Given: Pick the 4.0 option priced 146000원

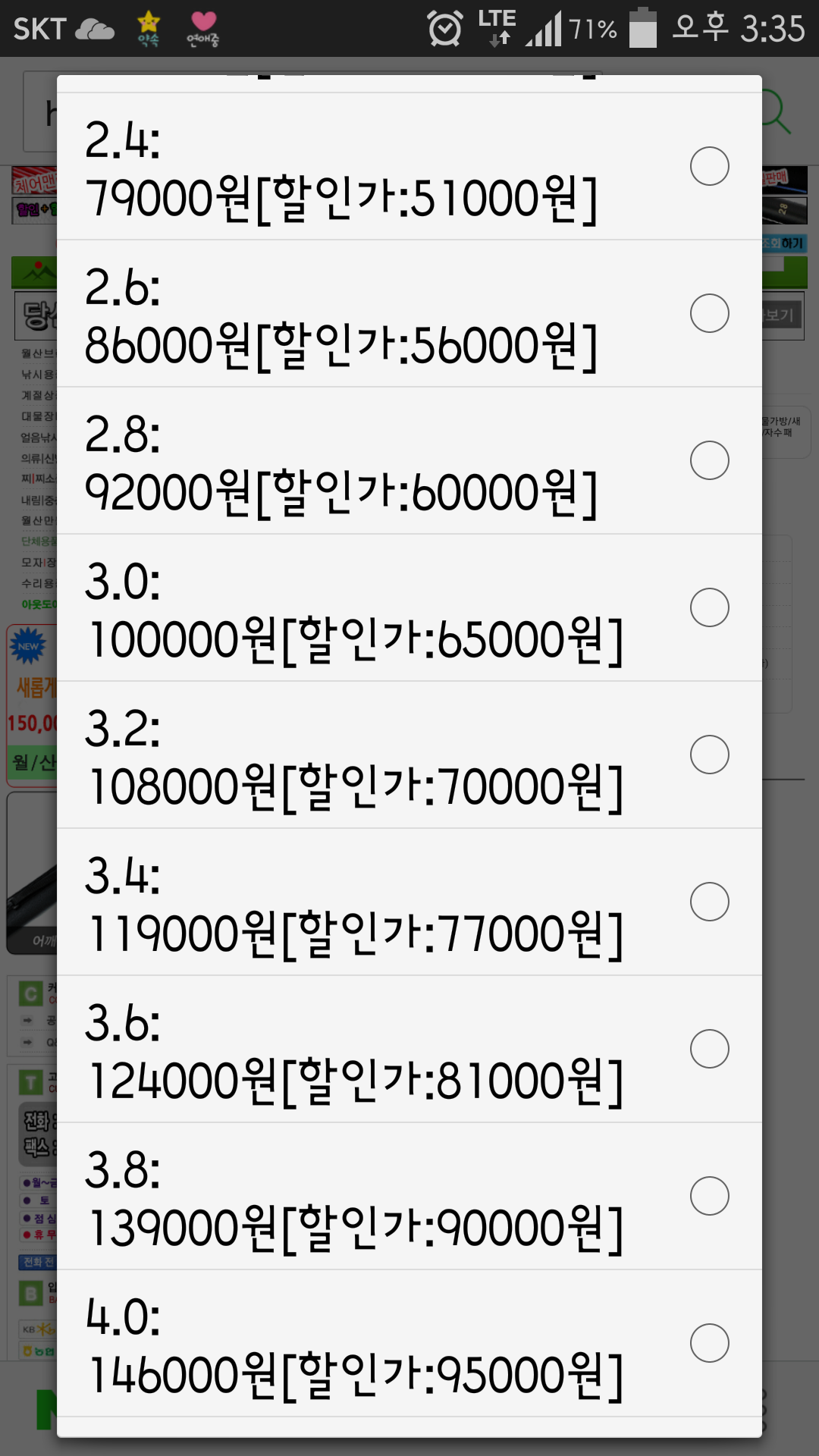Looking at the screenshot, I should point(409,1344).
